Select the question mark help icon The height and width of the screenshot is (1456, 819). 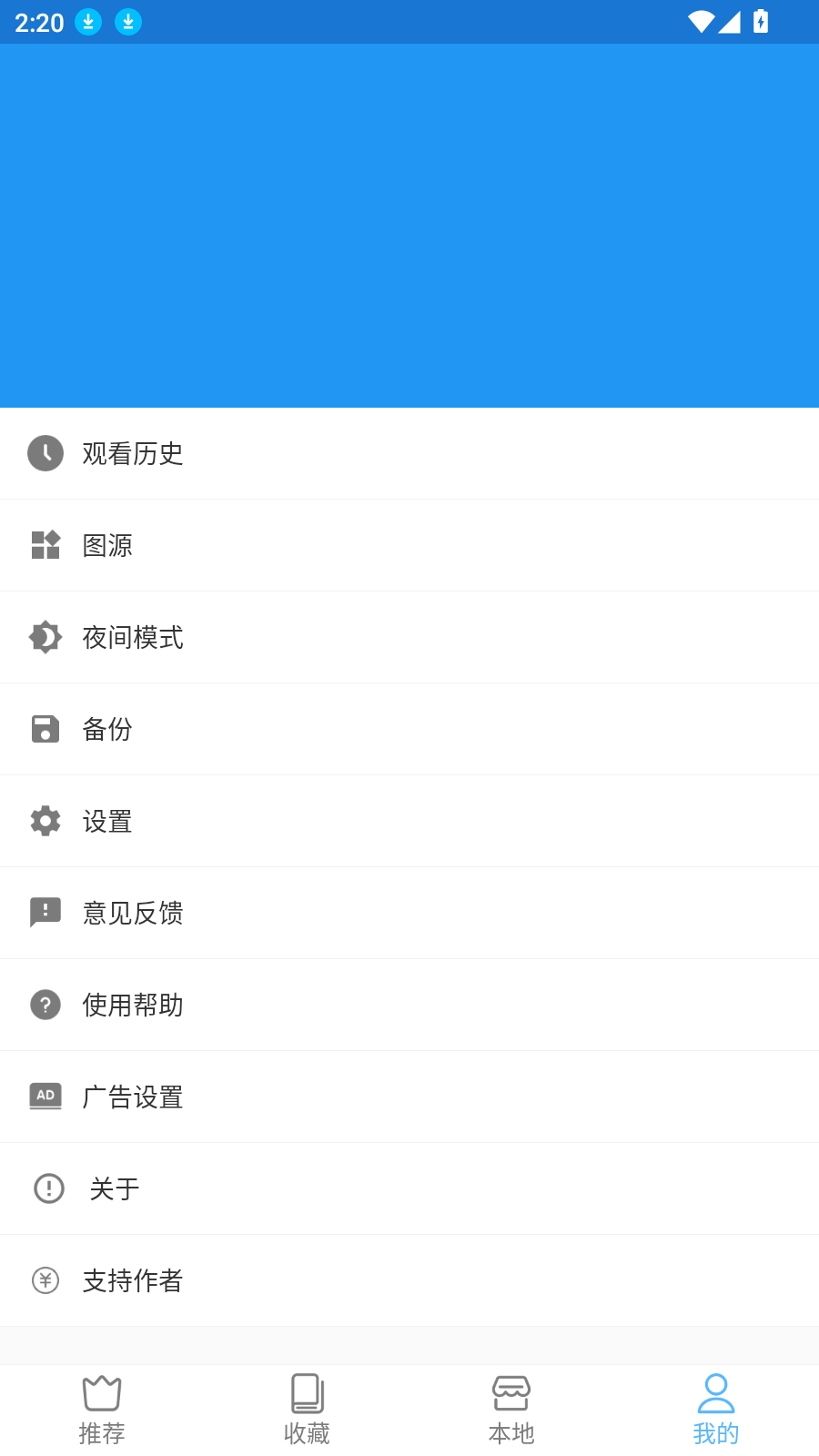(x=45, y=1005)
